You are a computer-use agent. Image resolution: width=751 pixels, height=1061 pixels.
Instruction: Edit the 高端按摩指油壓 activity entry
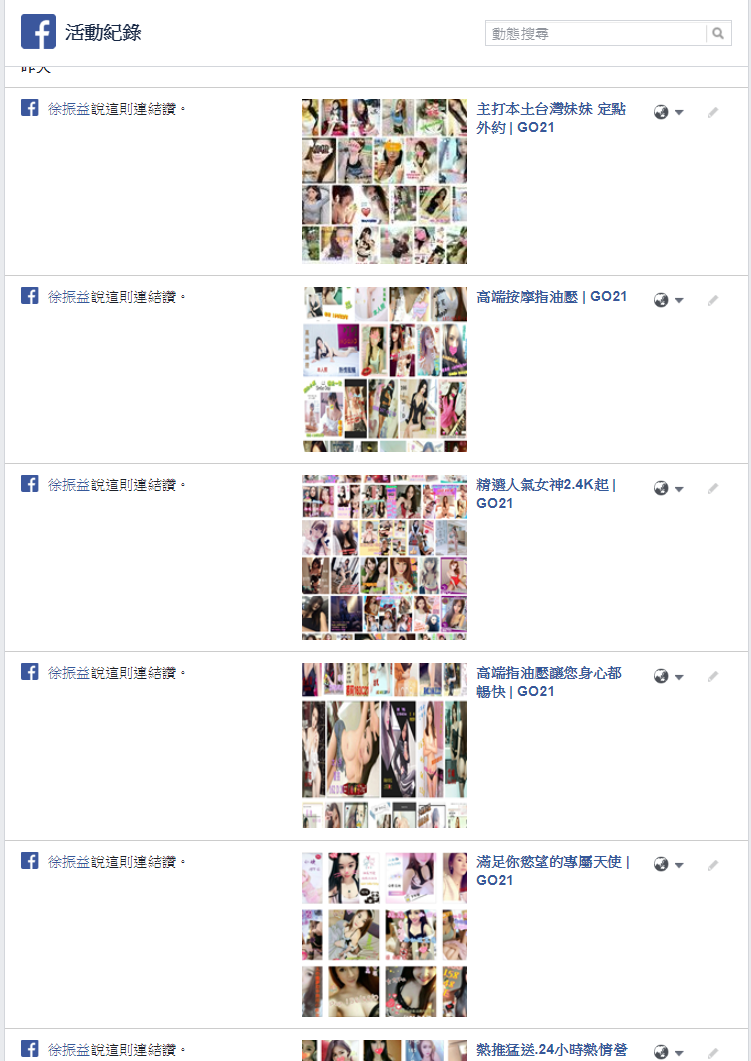(713, 300)
